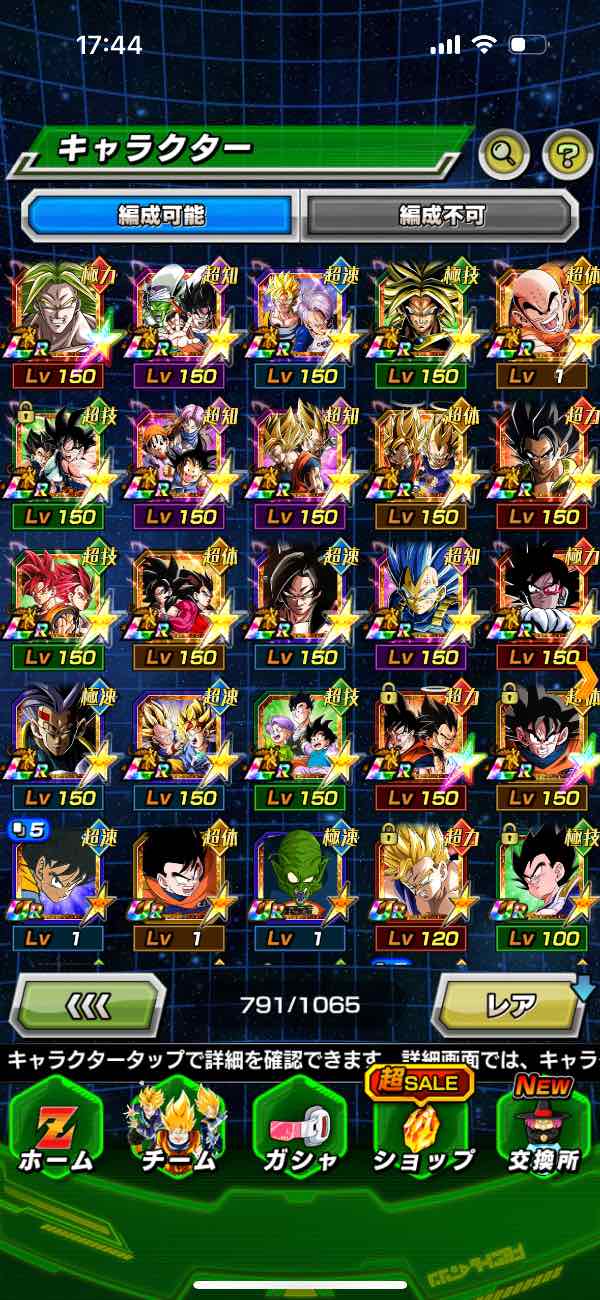
Task: Open the help question mark
Action: (x=567, y=153)
